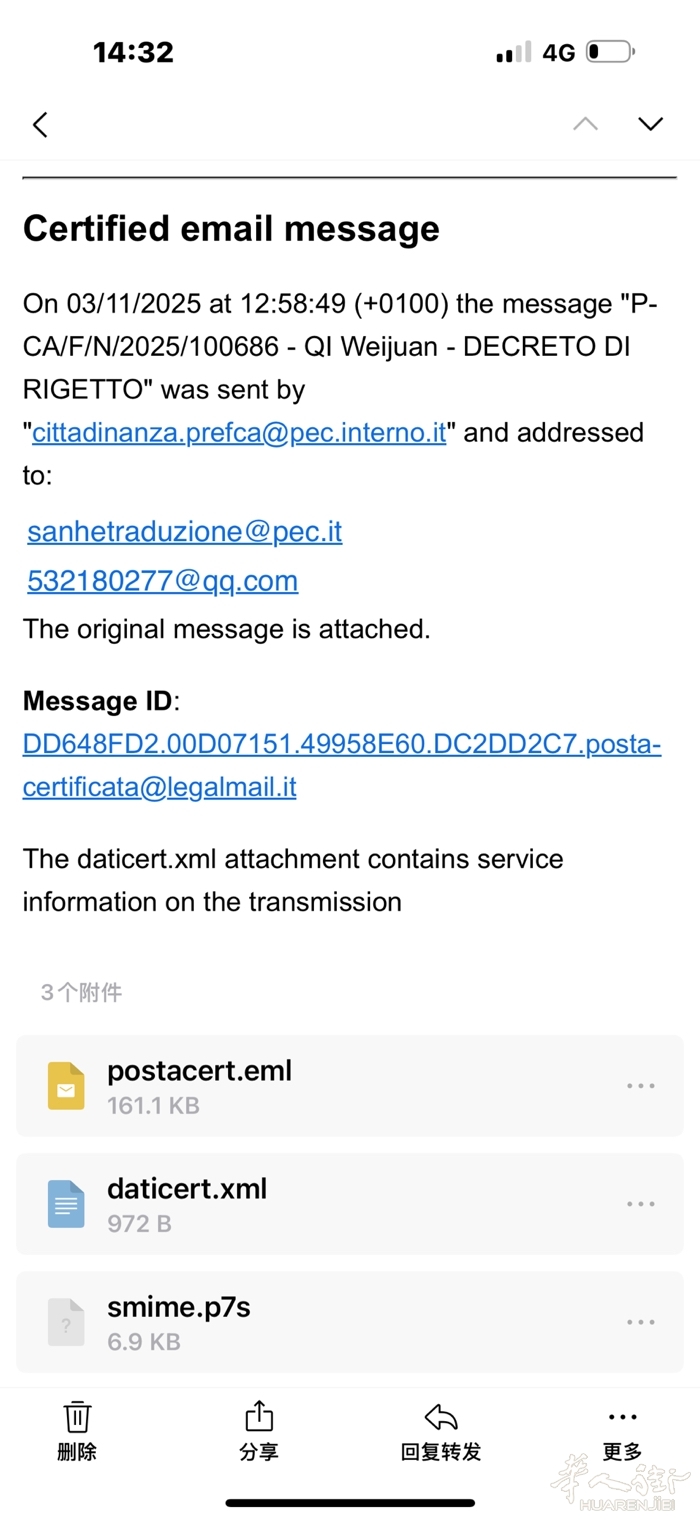Viewport: 700px width, 1520px height.
Task: Tap the 532180277@qq.com address link
Action: click(x=162, y=581)
